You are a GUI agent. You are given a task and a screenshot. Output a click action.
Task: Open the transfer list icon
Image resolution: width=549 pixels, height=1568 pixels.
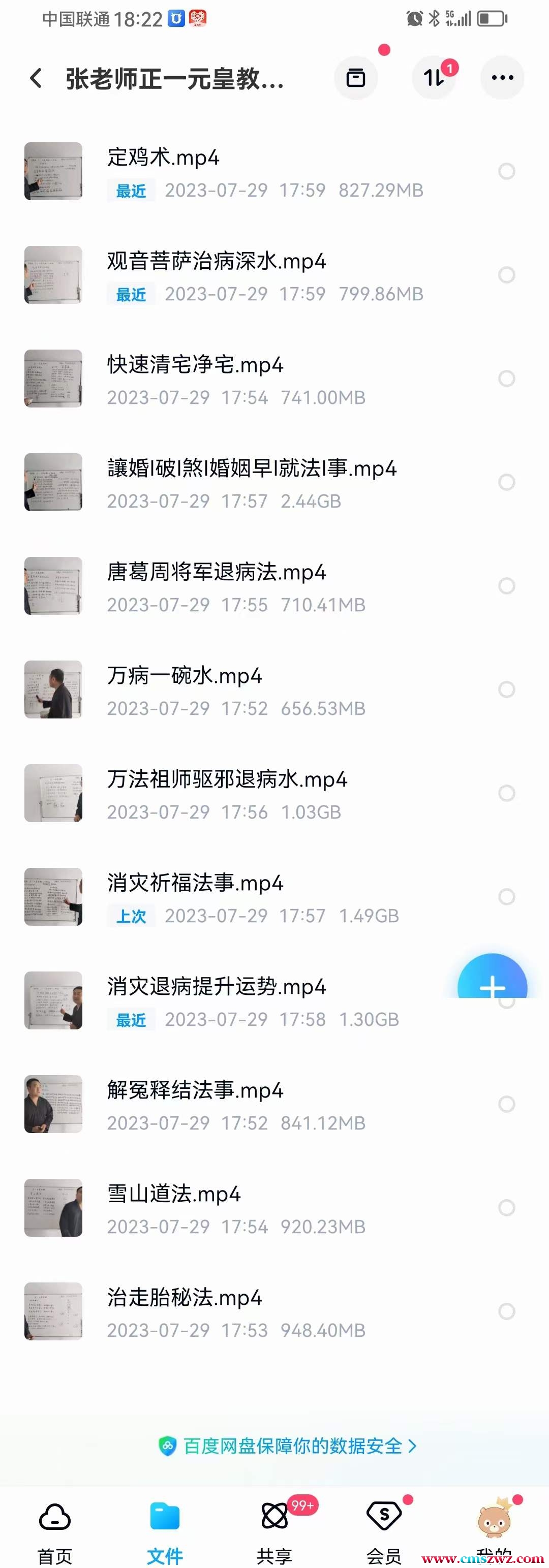coord(434,78)
